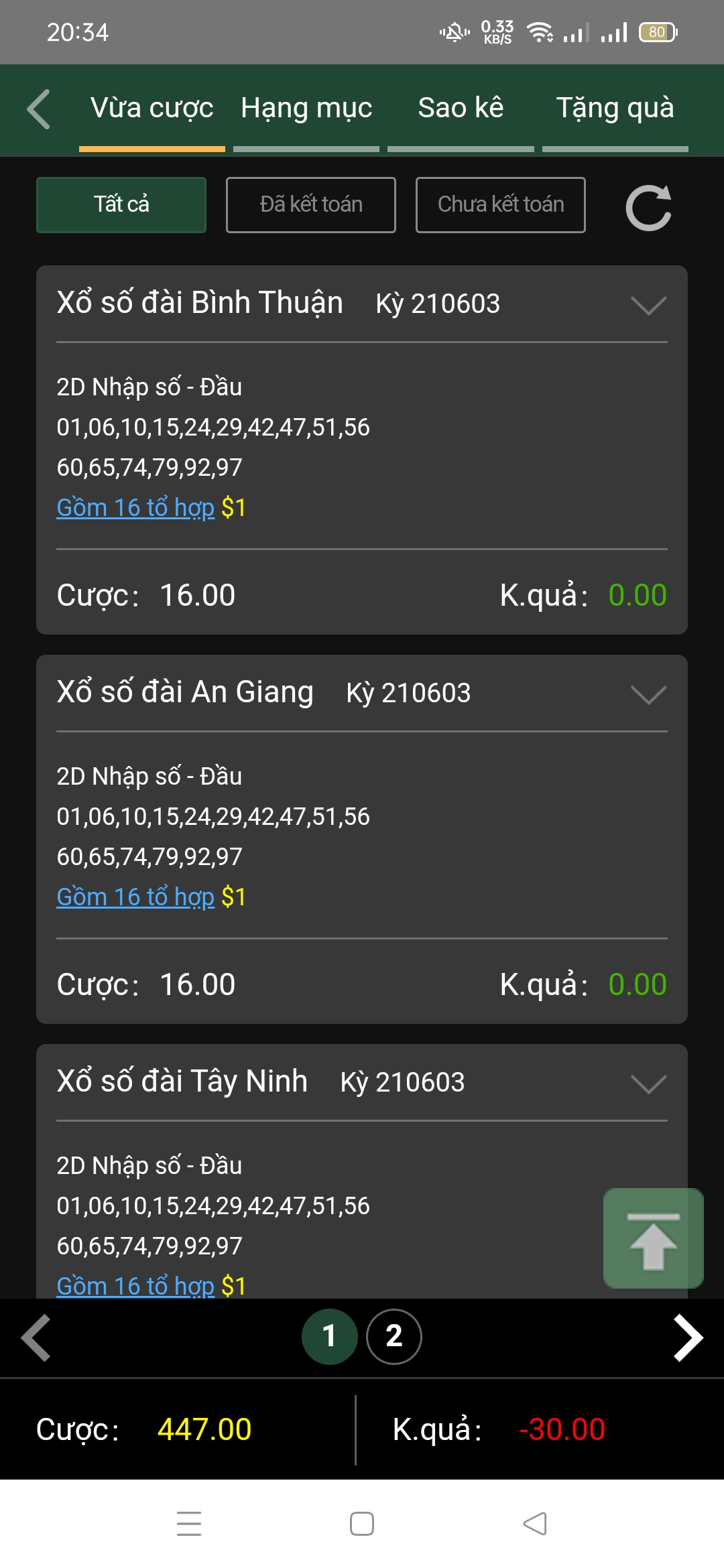Jump to top with the green arrow button
Screen dimensions: 724x1568
tap(654, 1238)
